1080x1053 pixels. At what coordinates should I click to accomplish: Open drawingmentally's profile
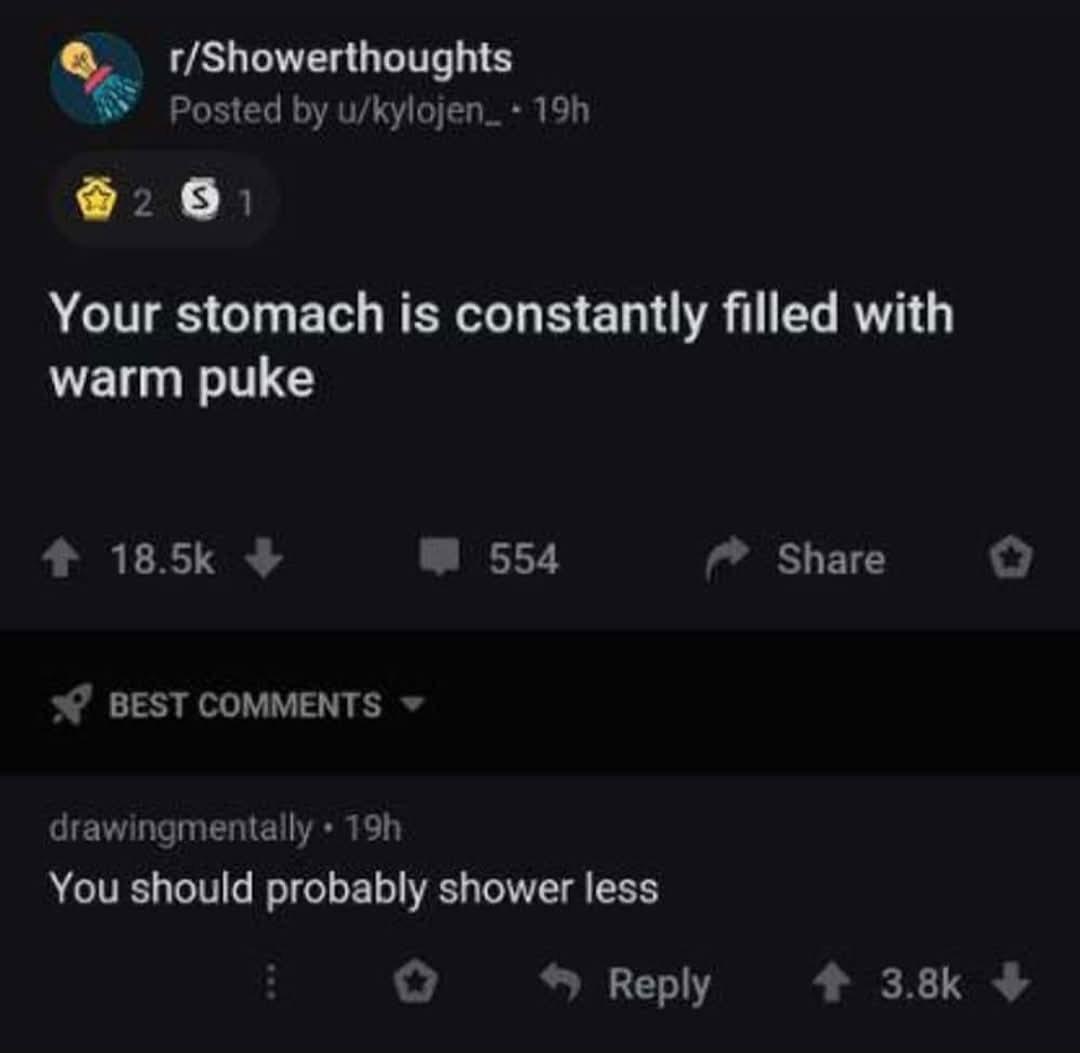click(181, 828)
